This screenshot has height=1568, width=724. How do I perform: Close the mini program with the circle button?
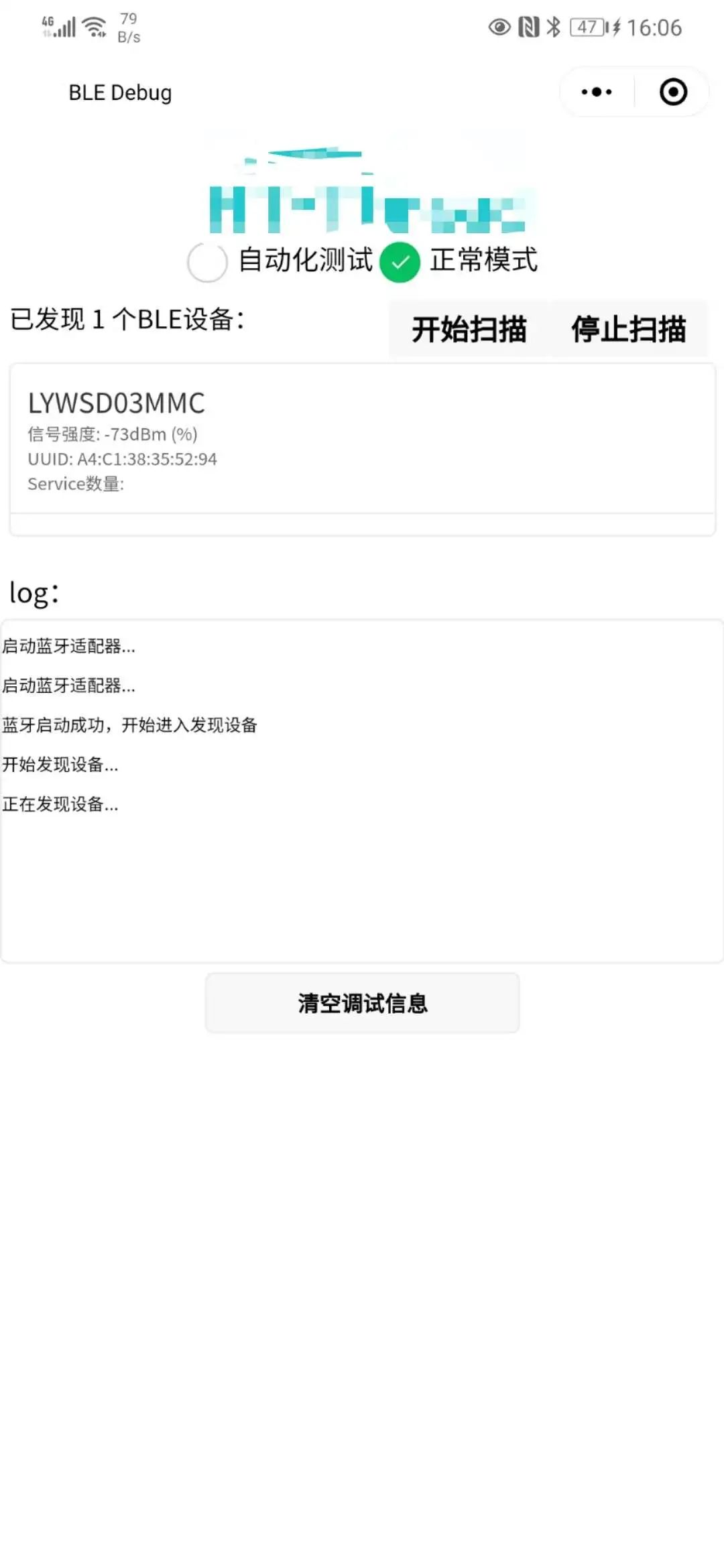coord(673,92)
